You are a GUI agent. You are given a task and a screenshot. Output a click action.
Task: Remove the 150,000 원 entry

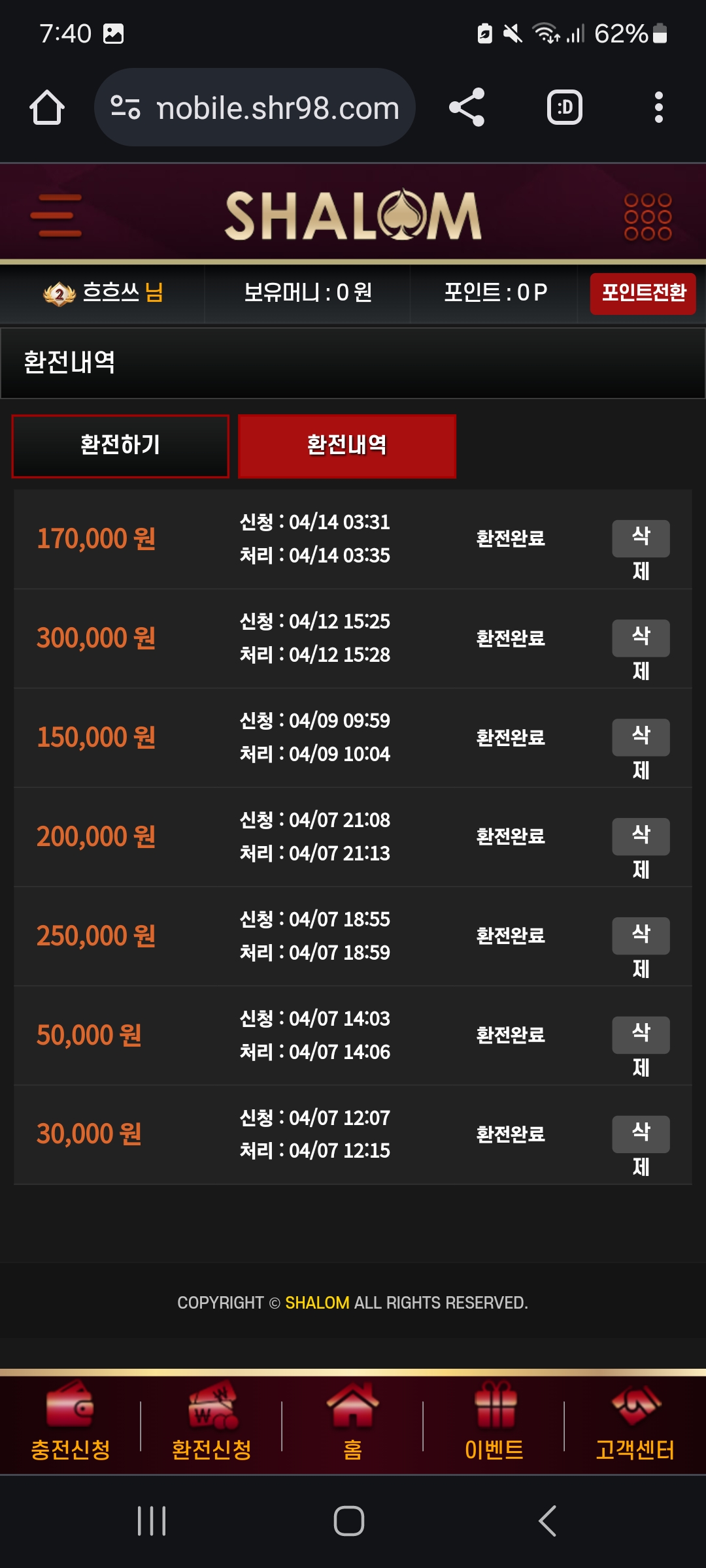pyautogui.click(x=641, y=737)
